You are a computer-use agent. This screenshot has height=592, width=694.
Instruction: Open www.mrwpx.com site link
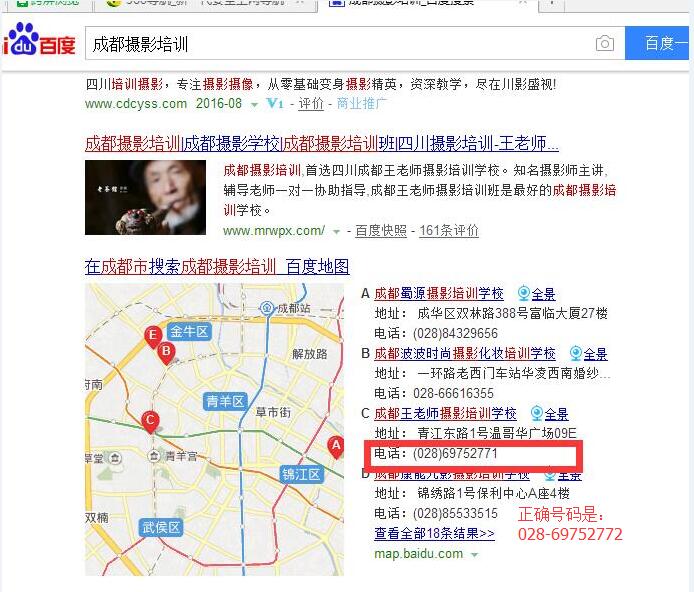pos(273,230)
